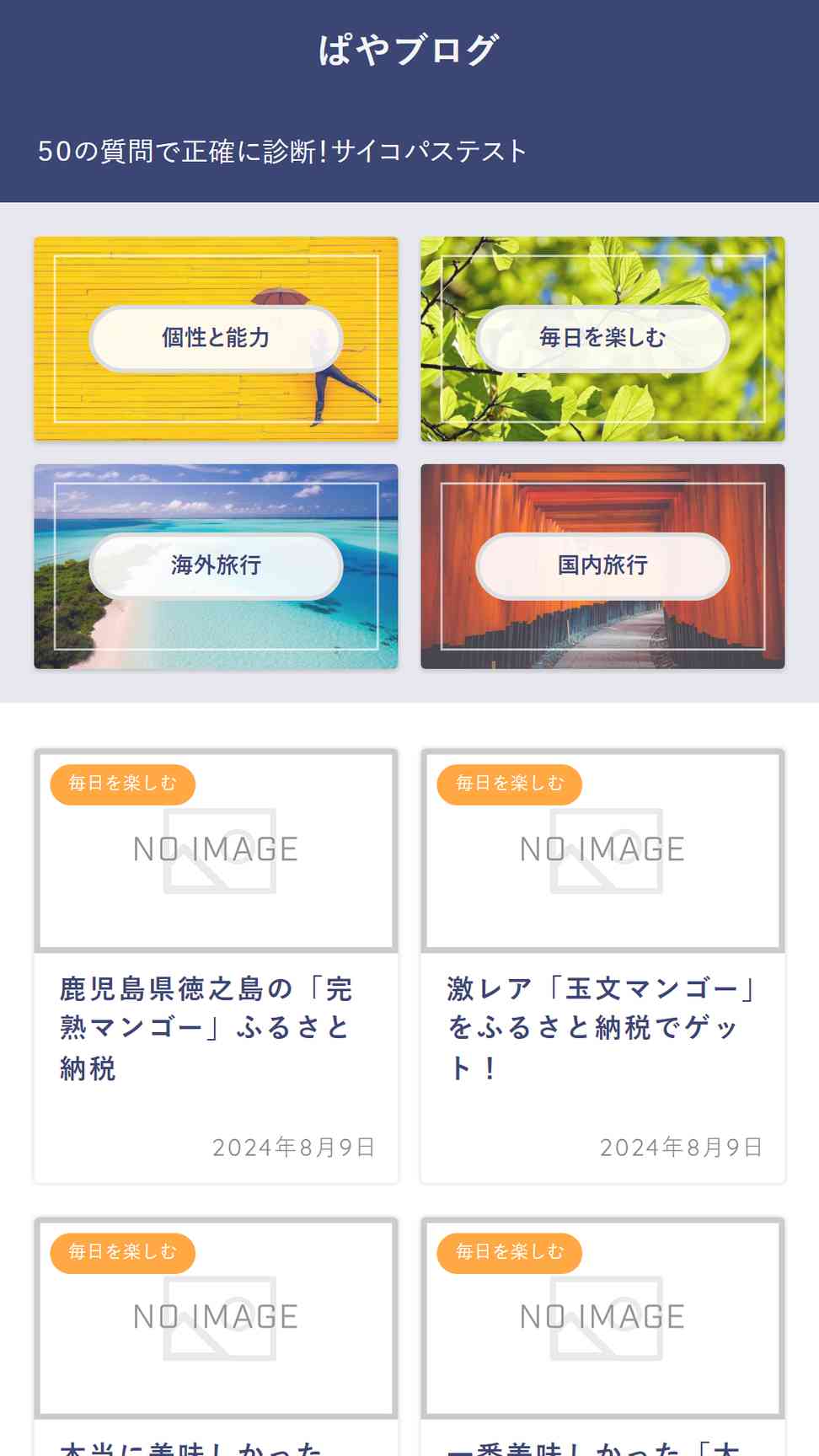
Task: Open the 毎日を楽しむ leaf category tile
Action: (x=602, y=339)
